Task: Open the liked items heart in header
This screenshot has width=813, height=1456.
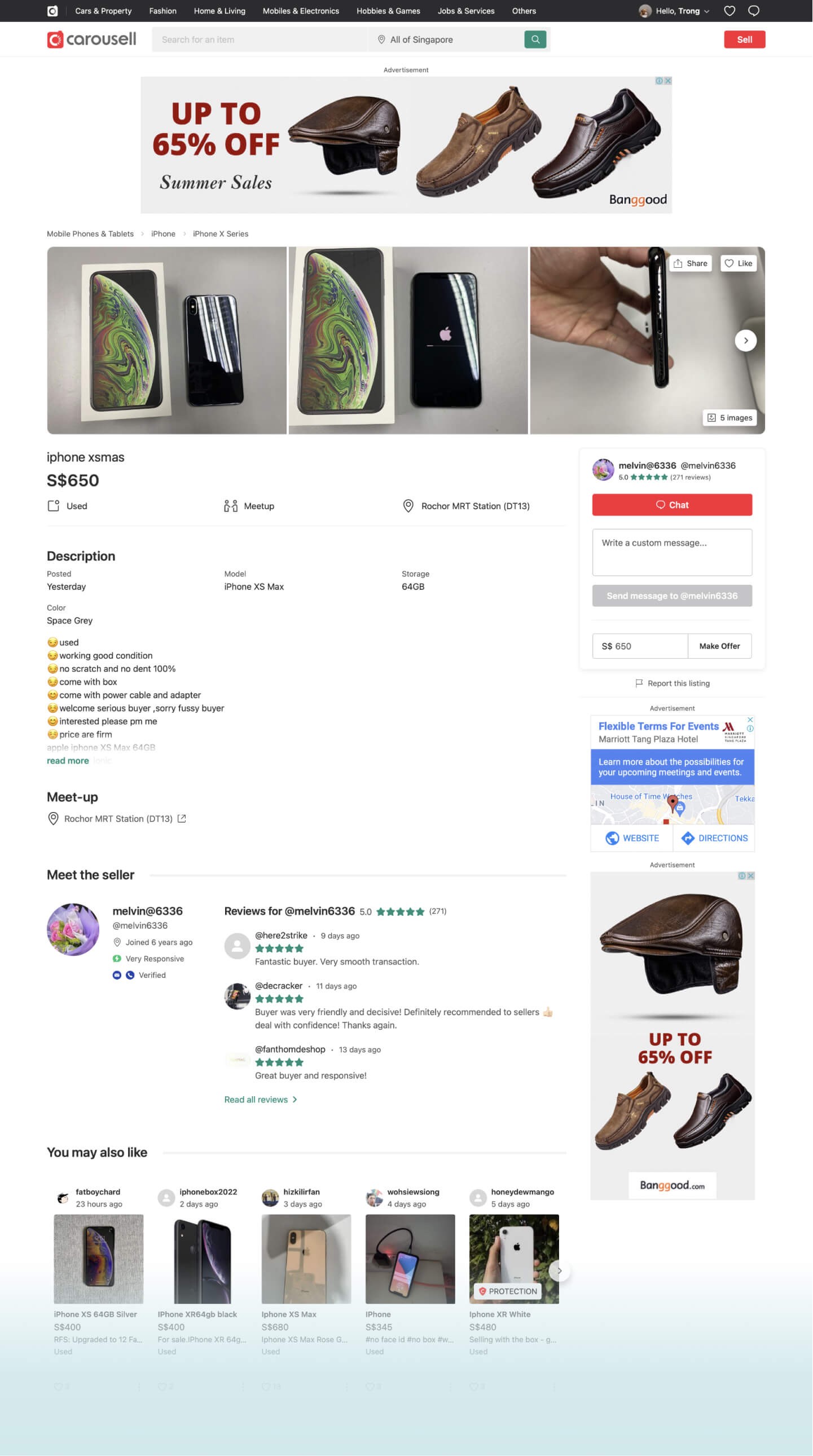Action: click(730, 11)
